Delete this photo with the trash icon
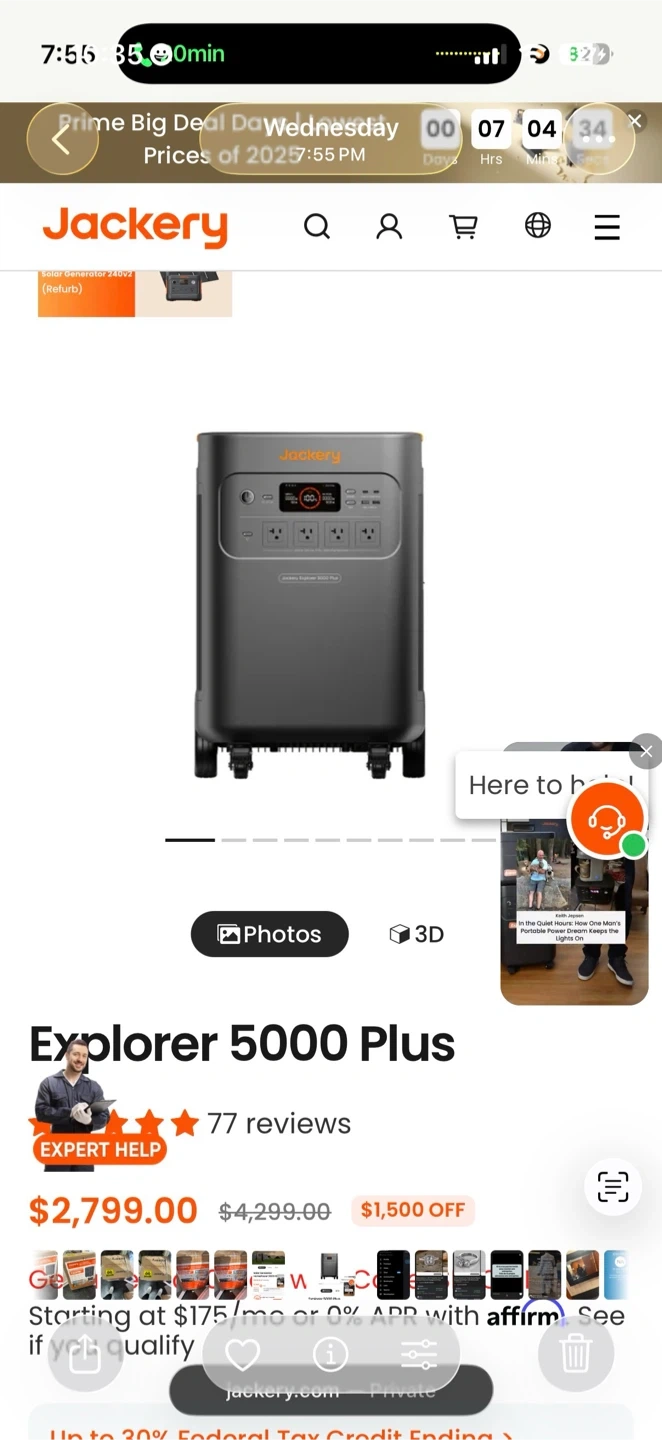The height and width of the screenshot is (1440, 662). [575, 1355]
